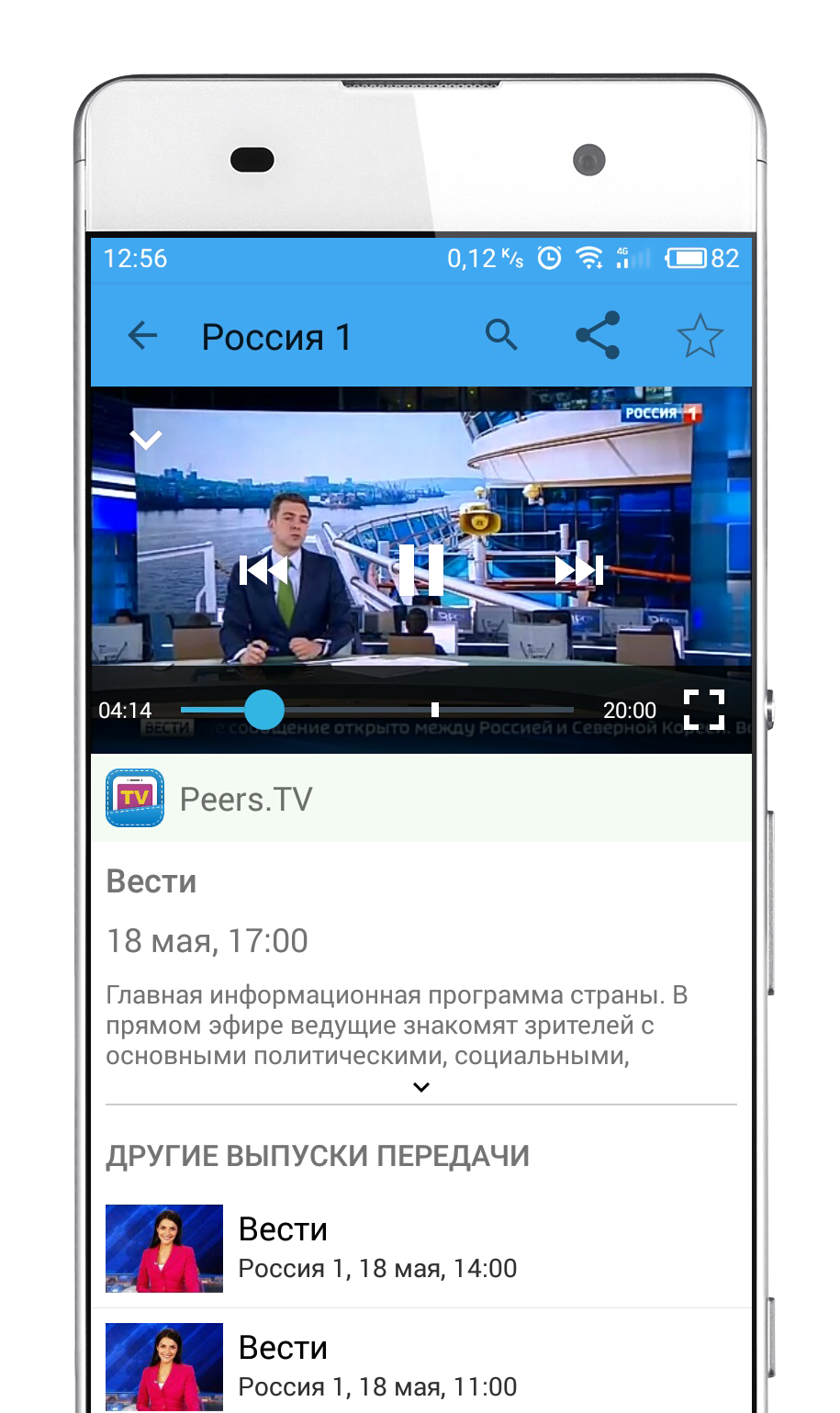Open Вести episode from 18 мая, 11:00
The height and width of the screenshot is (1413, 840).
click(420, 1366)
